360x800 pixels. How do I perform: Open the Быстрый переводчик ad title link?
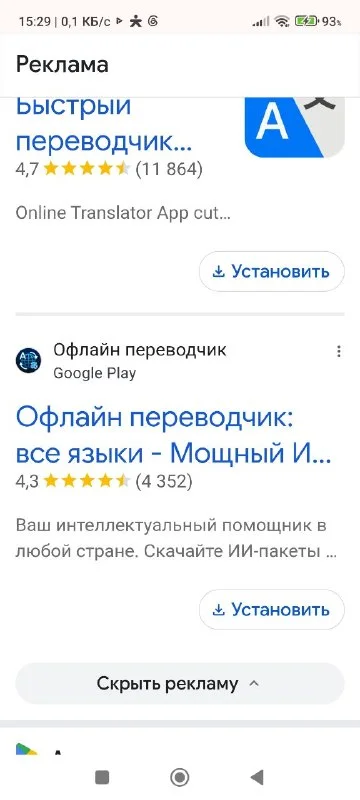click(104, 125)
